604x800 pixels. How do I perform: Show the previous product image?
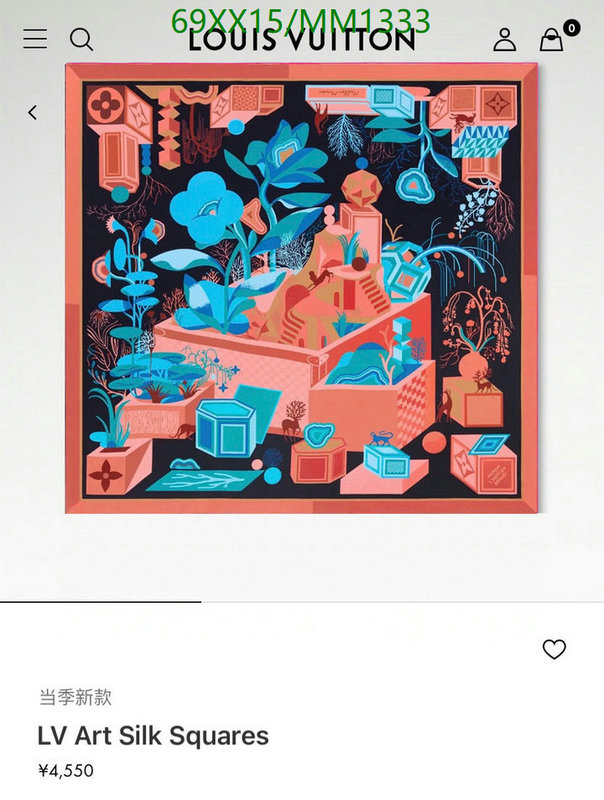(32, 113)
